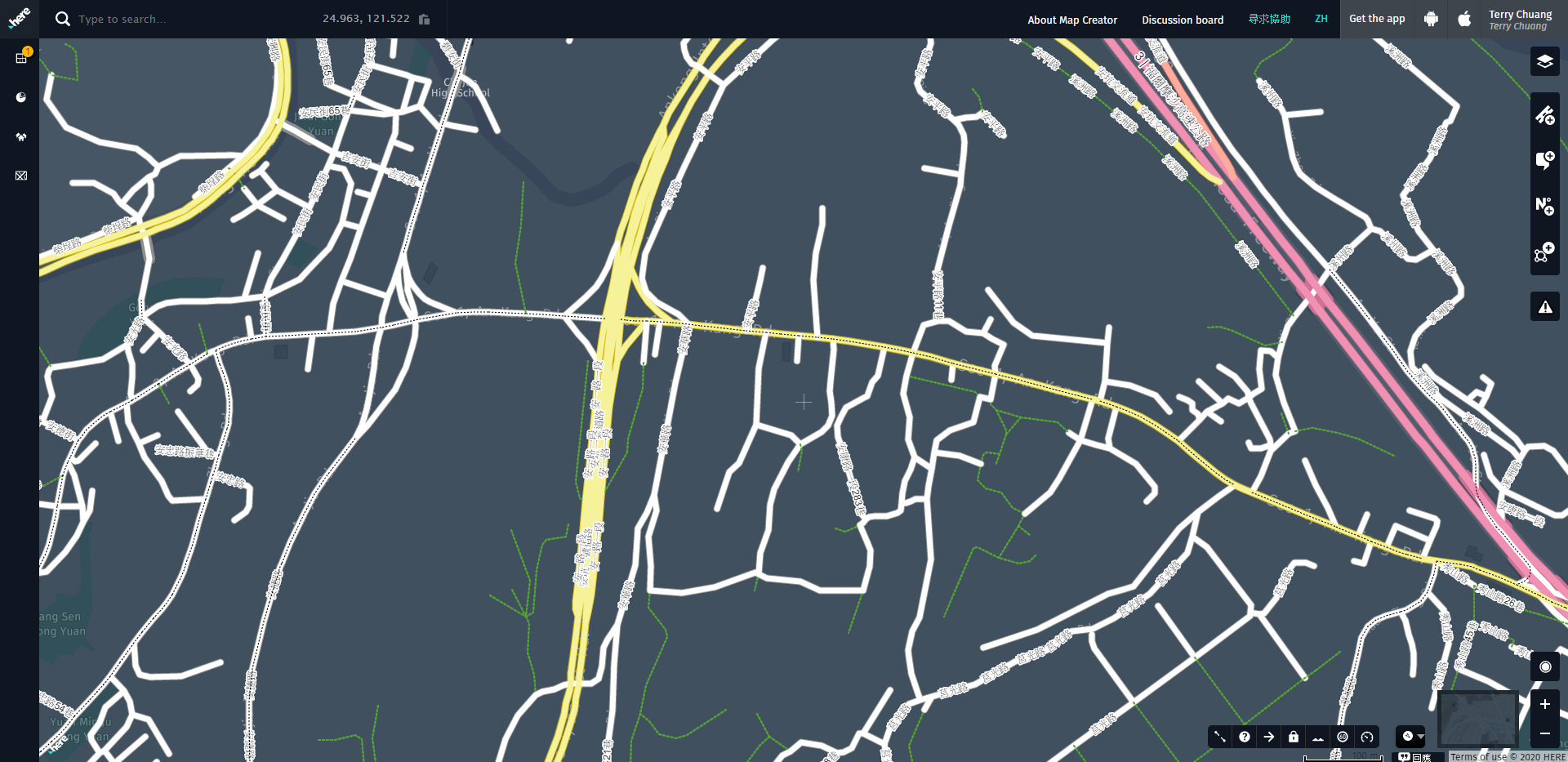This screenshot has width=1568, height=762.
Task: Tap the Apple app icon
Action: click(x=1464, y=19)
